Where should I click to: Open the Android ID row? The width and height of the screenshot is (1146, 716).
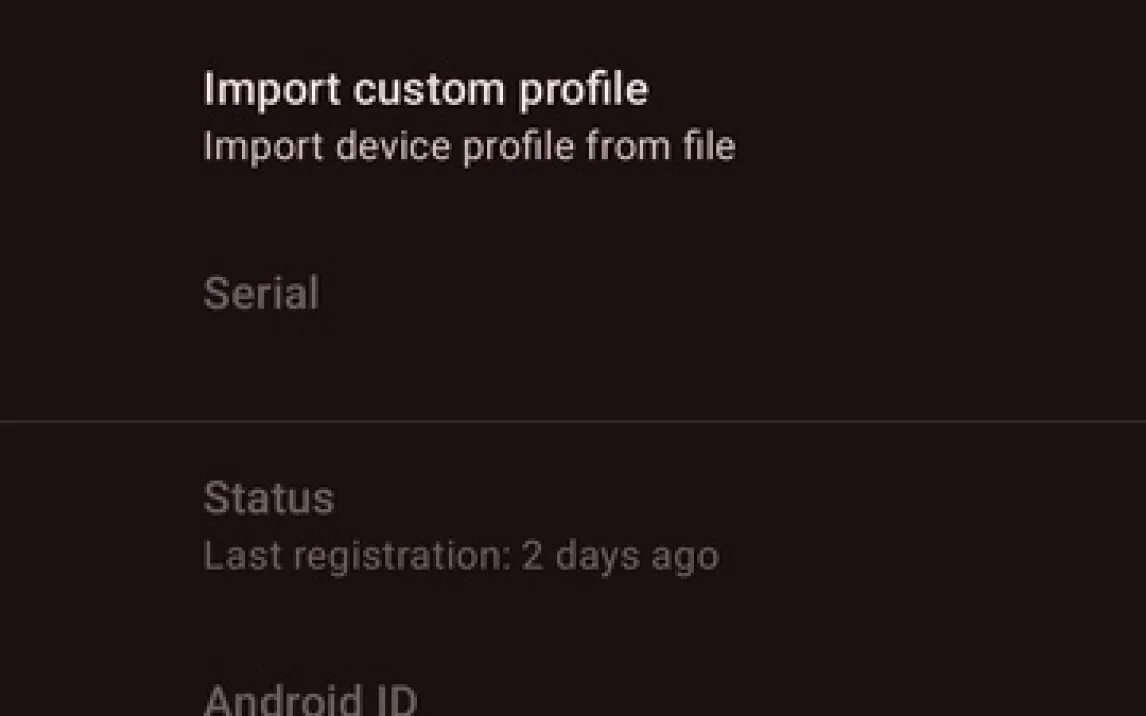point(310,698)
